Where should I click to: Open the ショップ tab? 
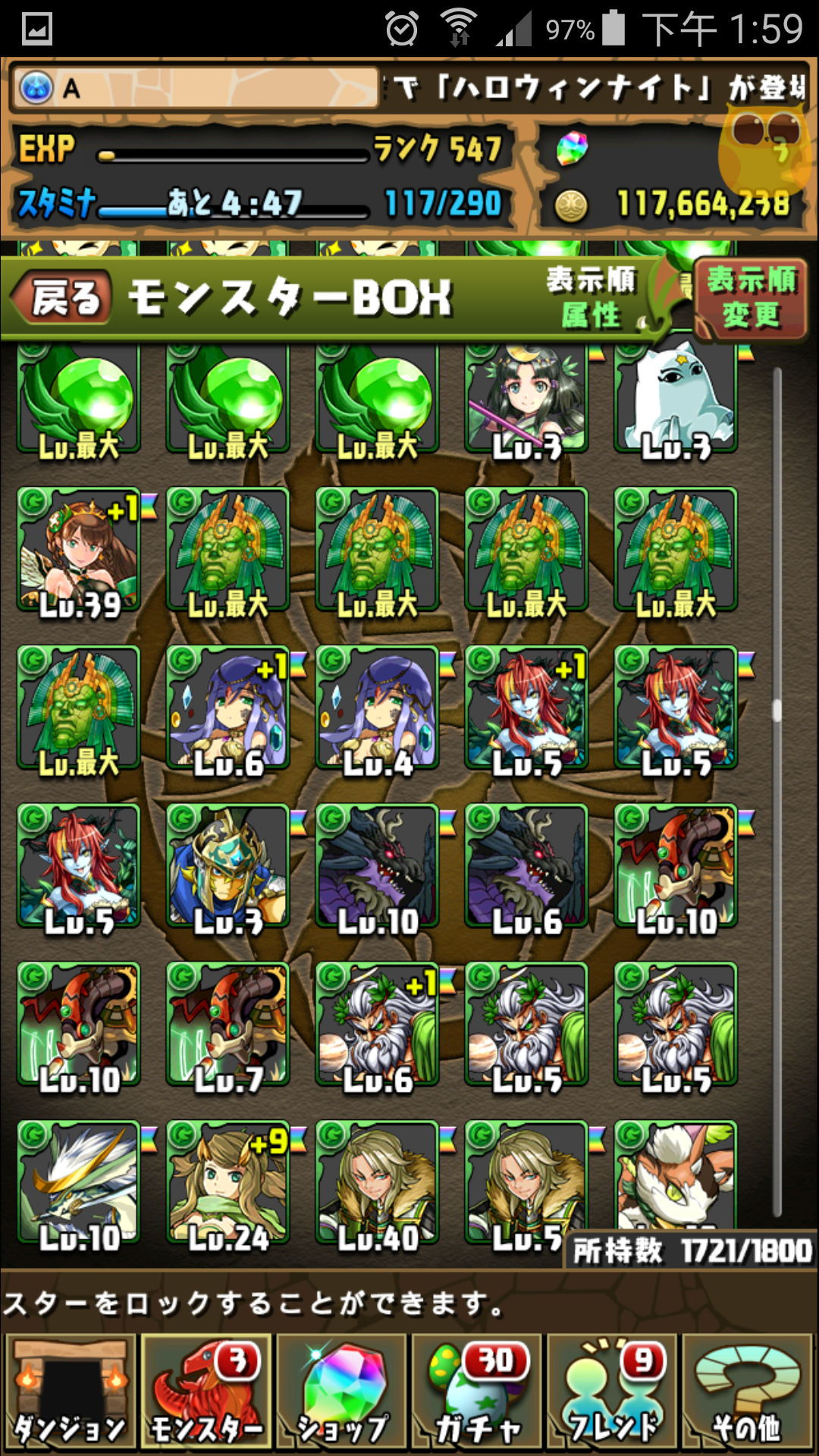coord(342,1394)
